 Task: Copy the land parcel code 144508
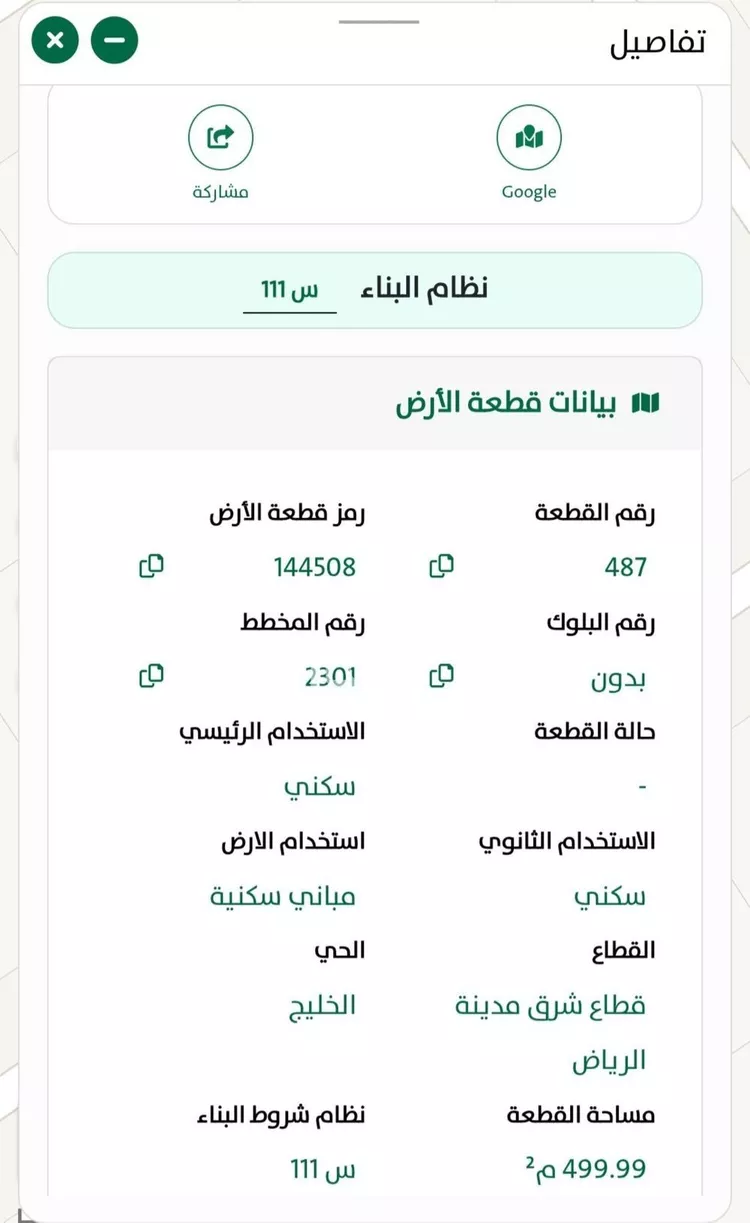[151, 566]
